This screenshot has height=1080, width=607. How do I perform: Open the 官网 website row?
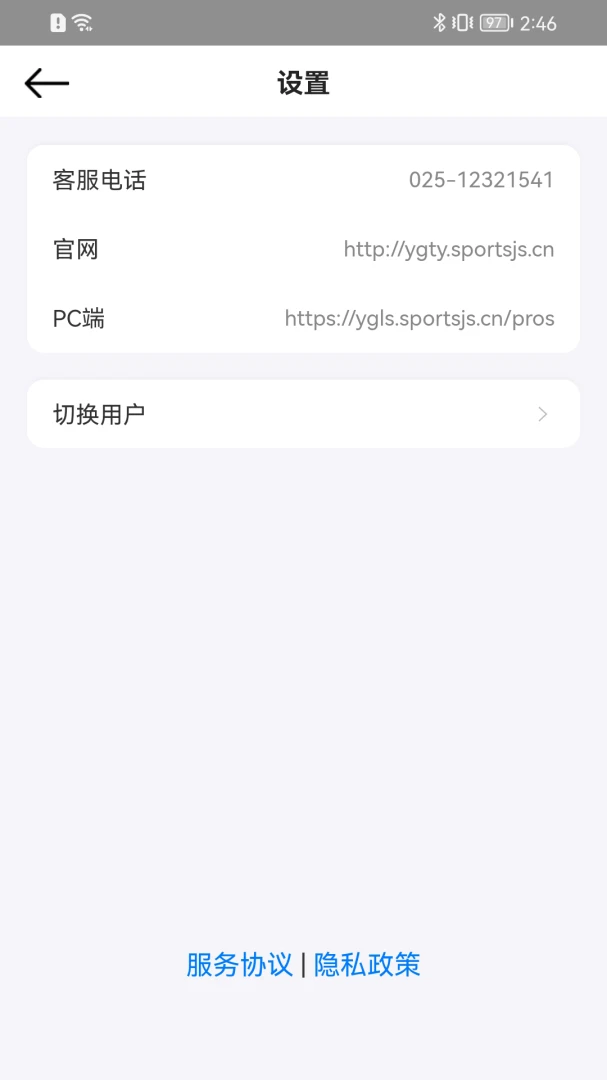click(x=303, y=249)
